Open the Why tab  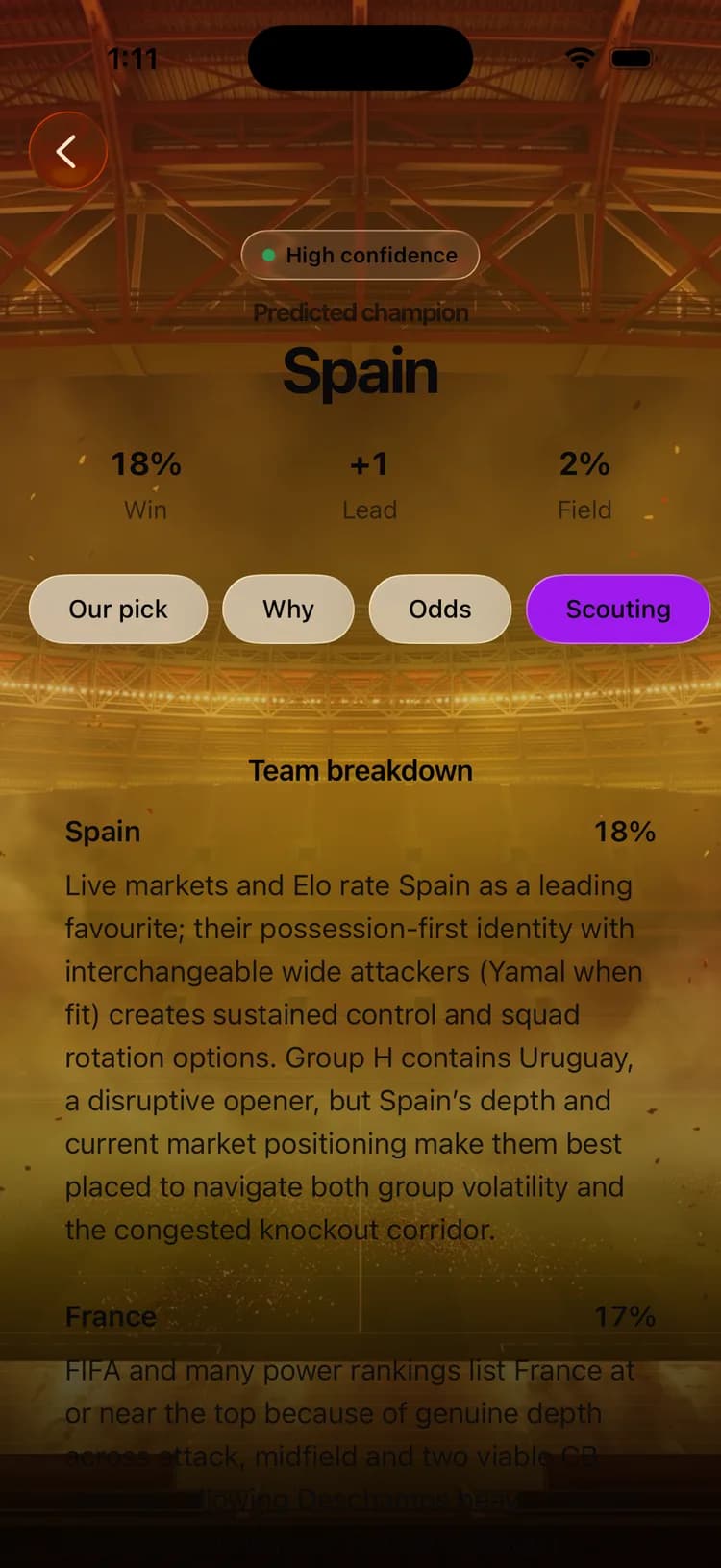tap(288, 609)
